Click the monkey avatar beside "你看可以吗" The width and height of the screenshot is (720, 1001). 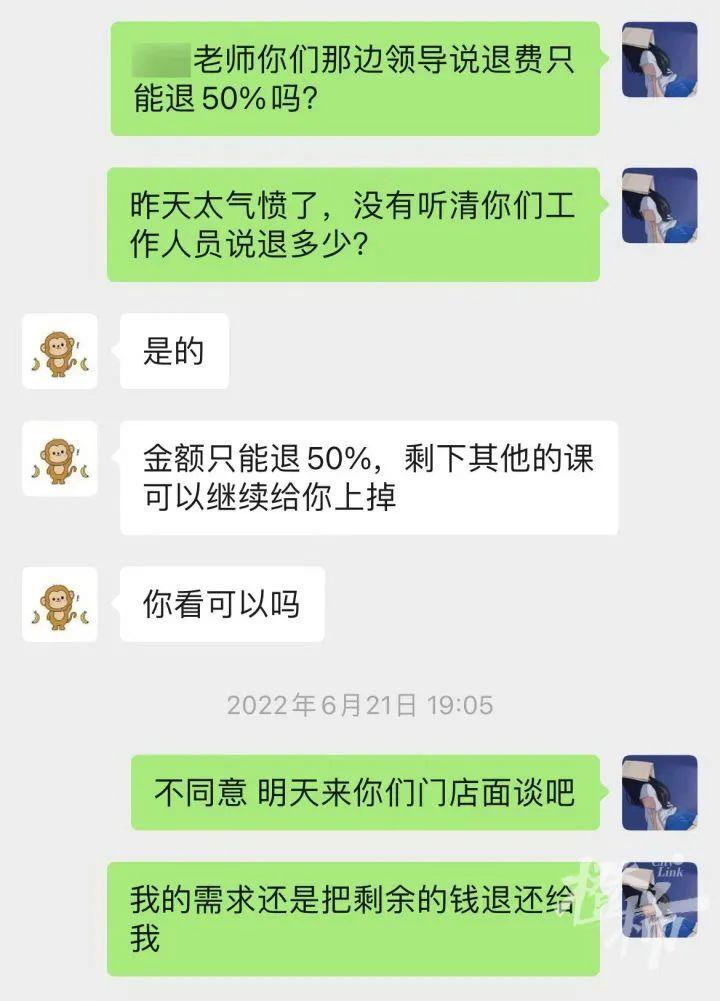tap(60, 602)
